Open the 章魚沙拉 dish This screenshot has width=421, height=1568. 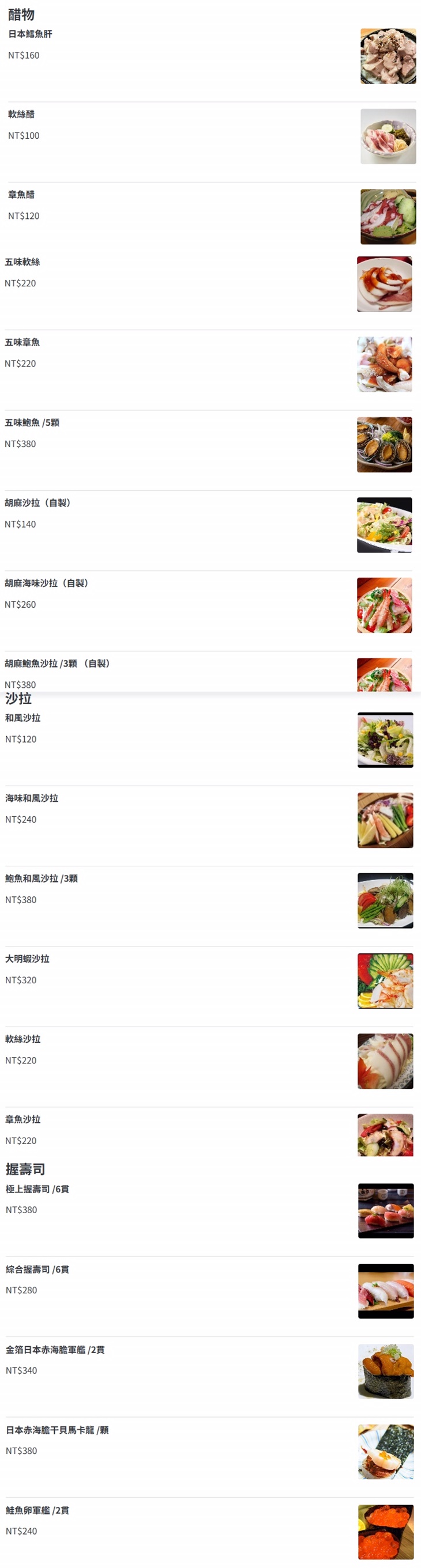23,1120
